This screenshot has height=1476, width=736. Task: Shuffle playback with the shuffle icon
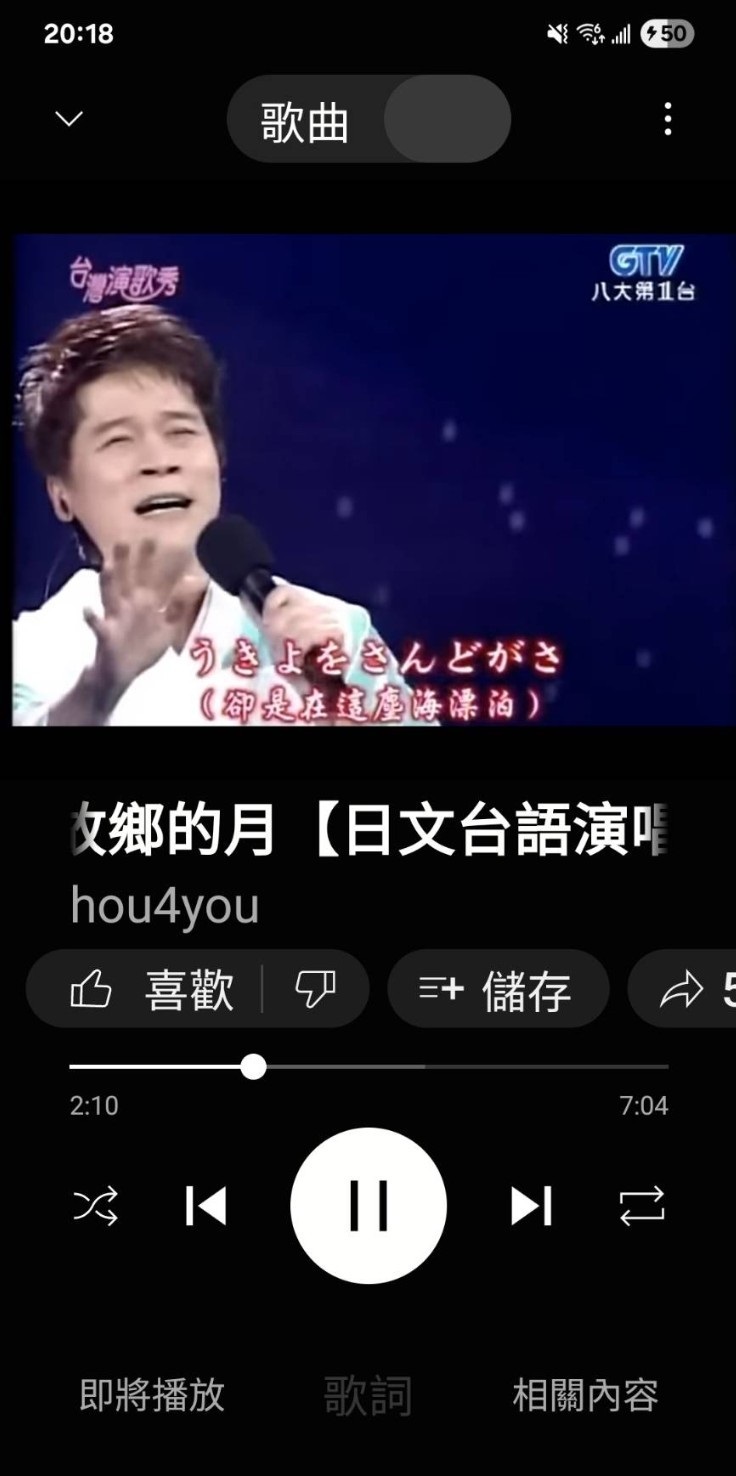click(x=97, y=1206)
